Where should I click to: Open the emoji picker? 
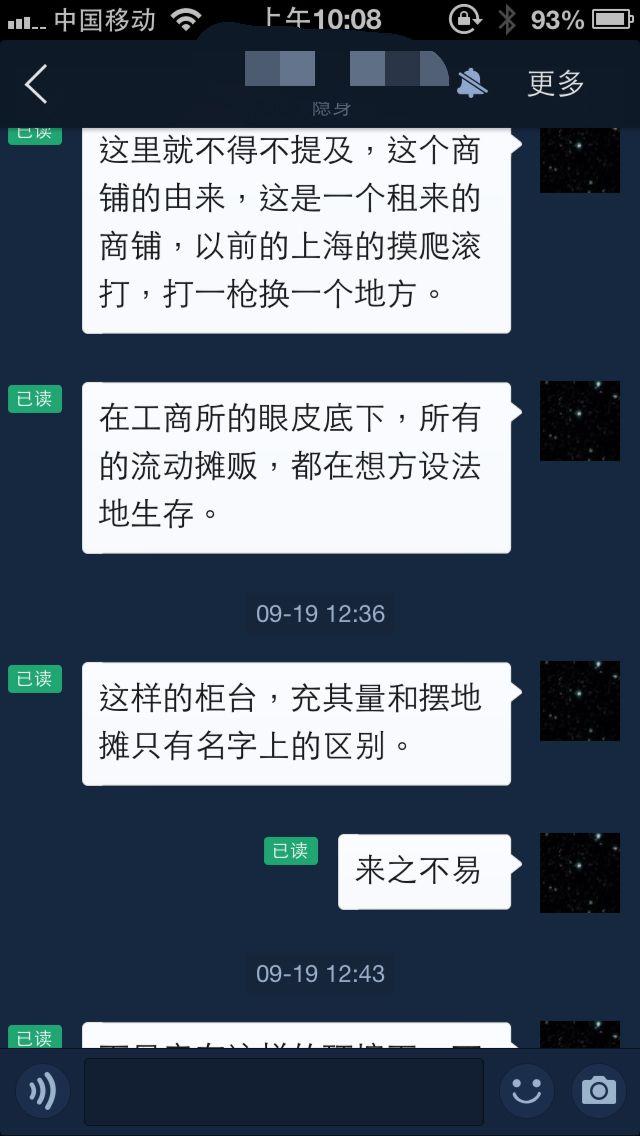click(x=526, y=1091)
